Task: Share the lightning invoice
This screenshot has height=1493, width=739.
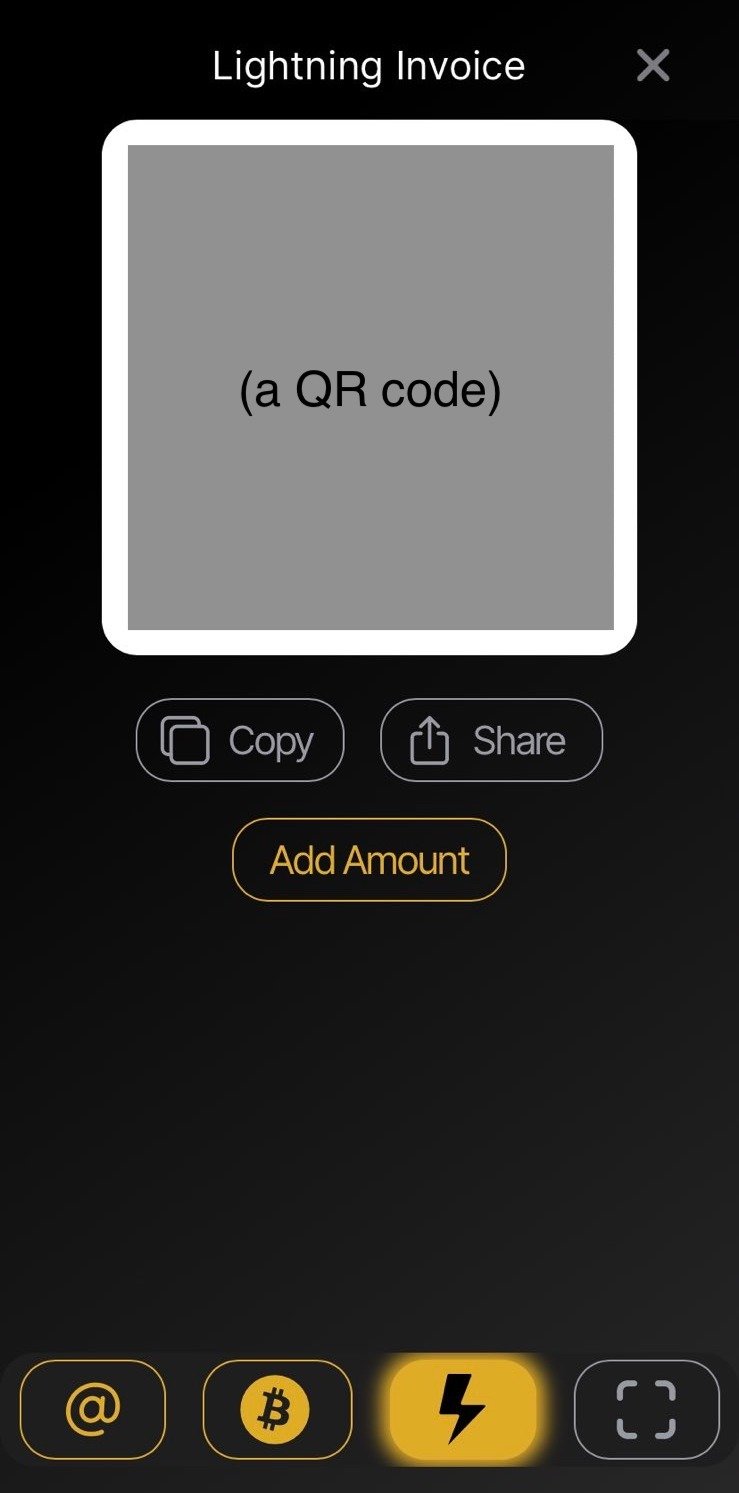Action: 491,740
